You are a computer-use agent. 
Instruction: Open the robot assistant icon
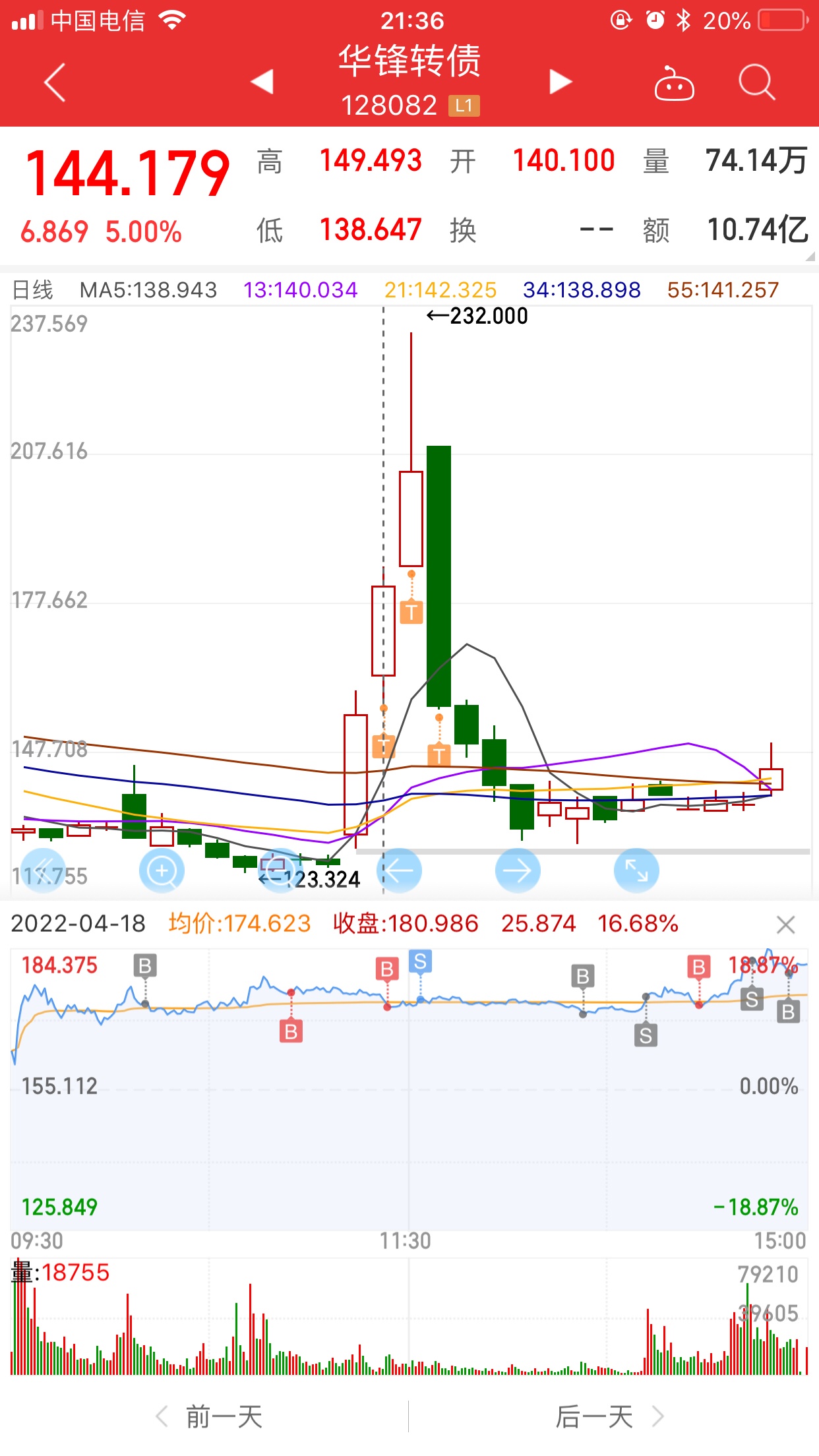pyautogui.click(x=674, y=83)
